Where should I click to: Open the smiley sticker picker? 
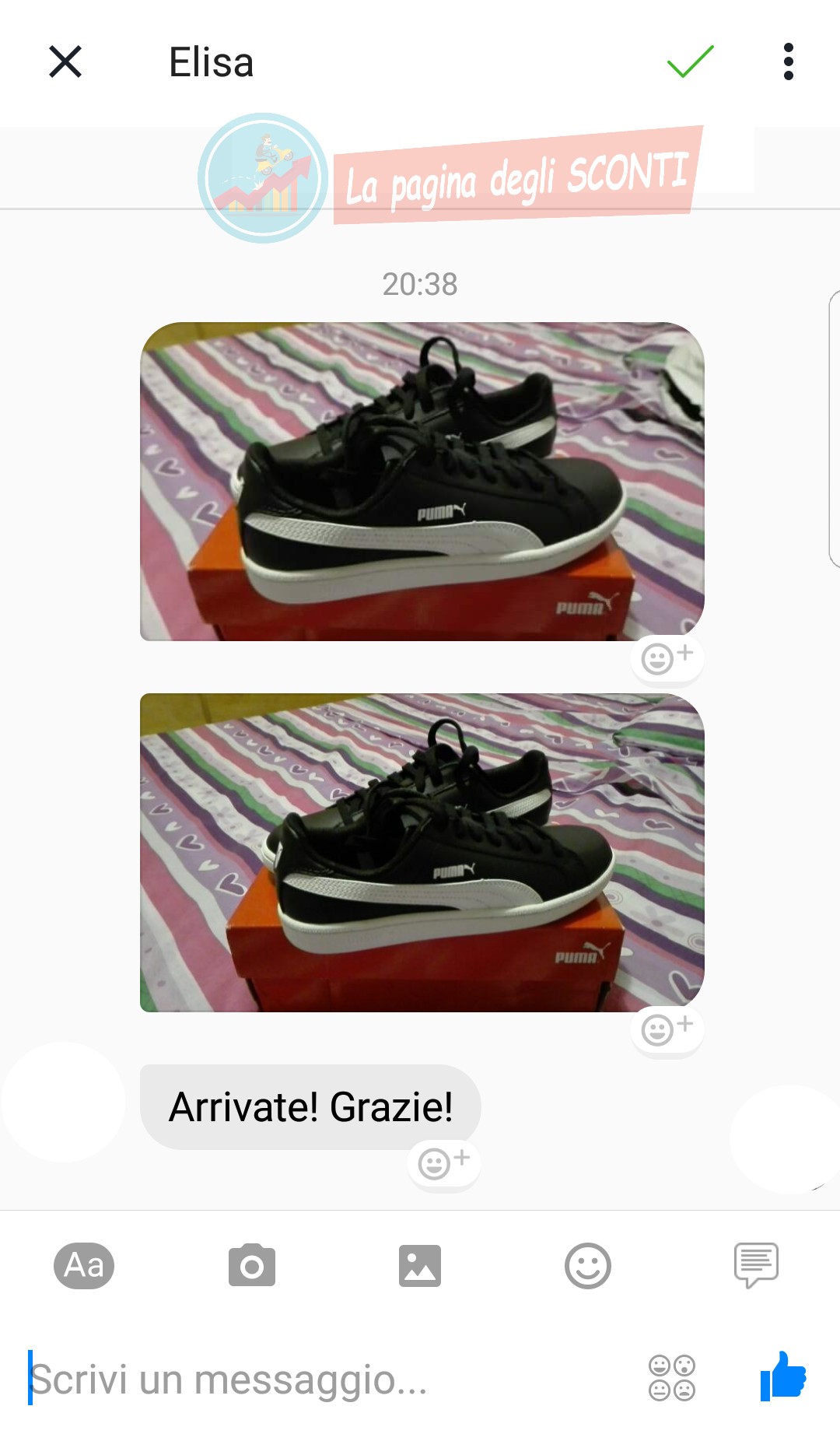588,1266
